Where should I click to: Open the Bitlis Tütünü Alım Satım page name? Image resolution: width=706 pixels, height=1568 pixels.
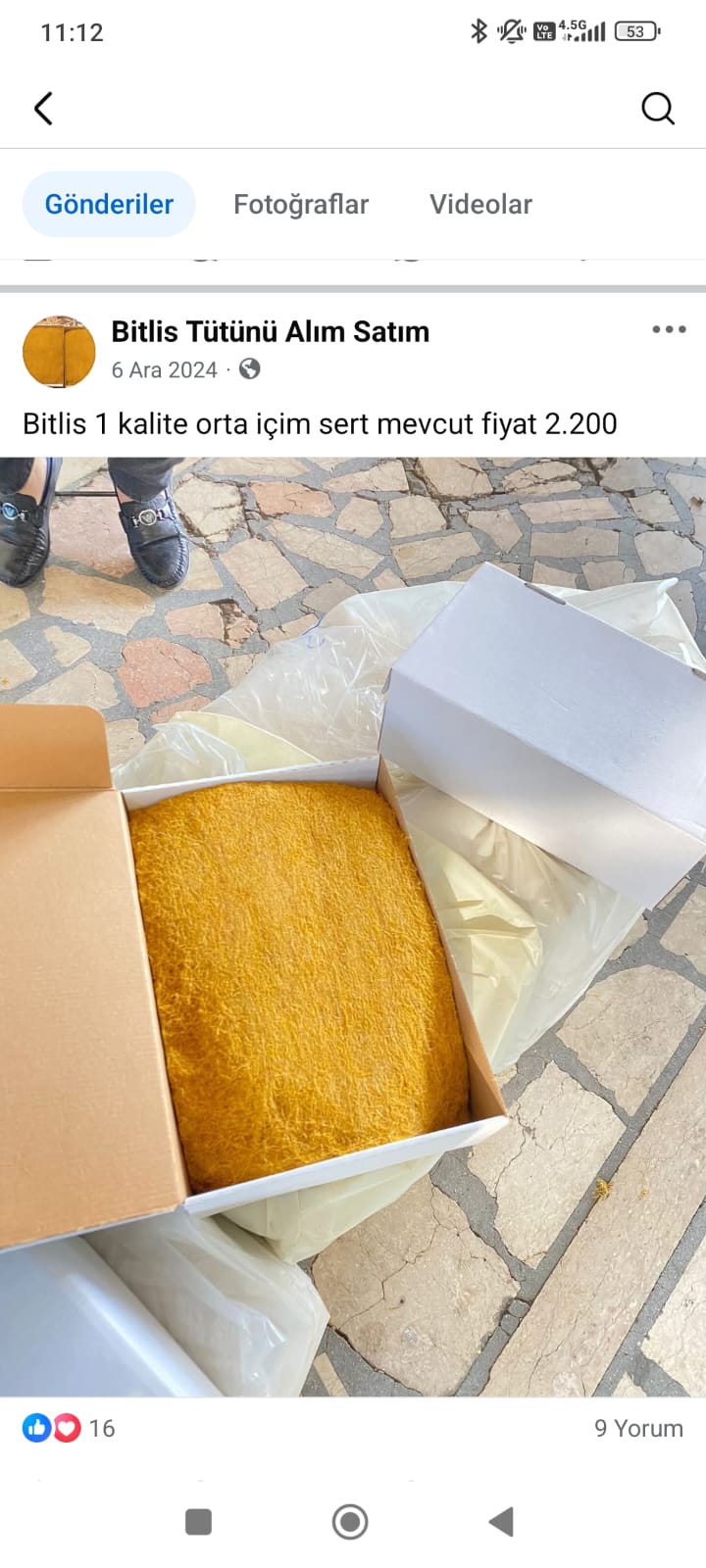270,331
